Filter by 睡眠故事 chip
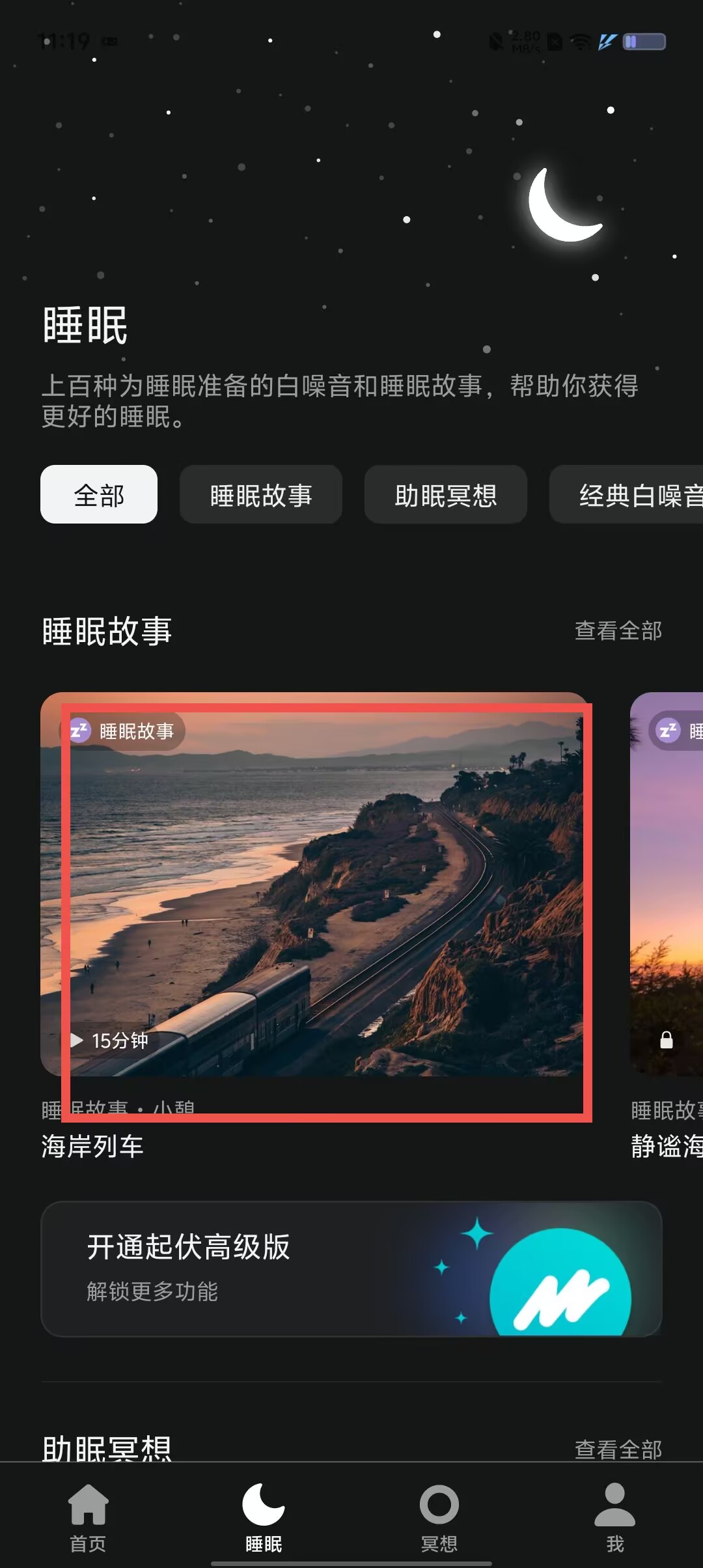Image resolution: width=703 pixels, height=1568 pixels. tap(261, 494)
